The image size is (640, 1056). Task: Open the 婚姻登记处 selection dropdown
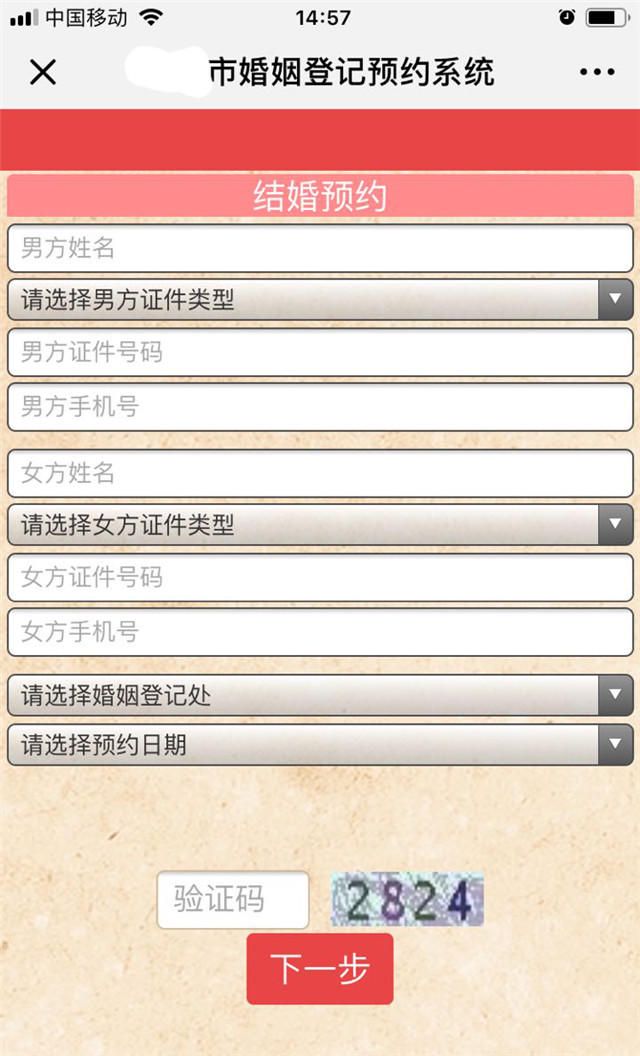(x=320, y=694)
